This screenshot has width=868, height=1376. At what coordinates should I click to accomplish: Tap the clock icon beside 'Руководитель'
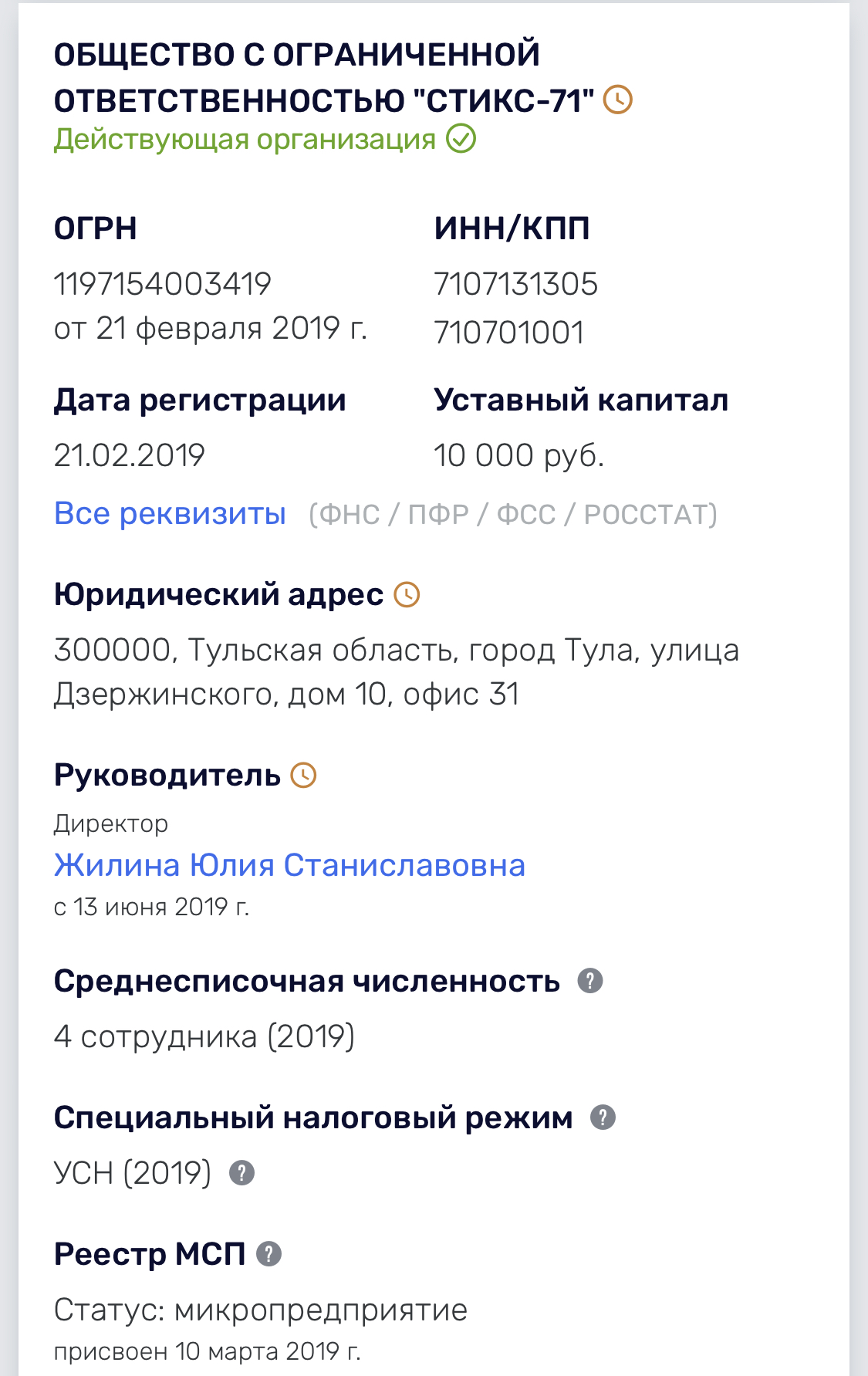[303, 775]
